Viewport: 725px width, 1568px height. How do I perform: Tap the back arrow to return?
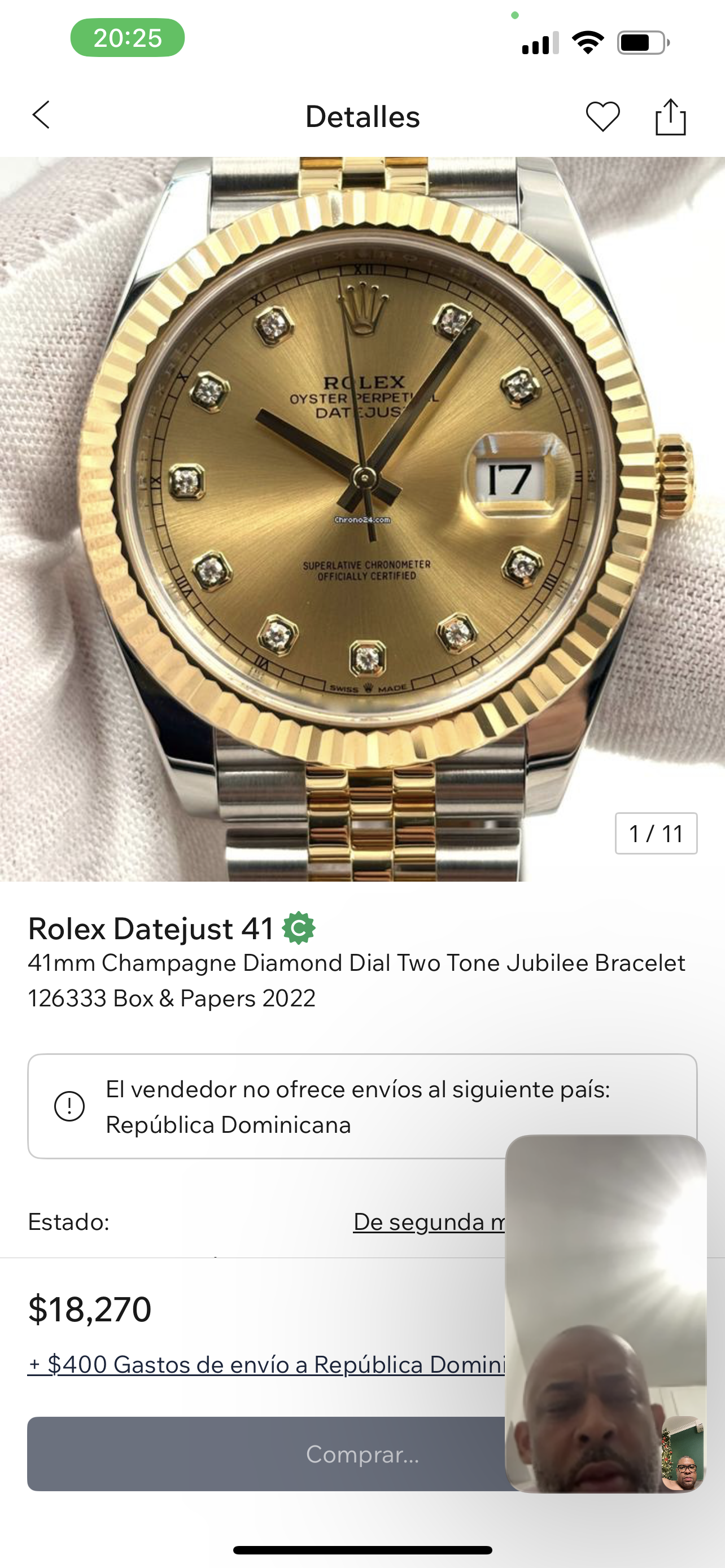pos(41,116)
